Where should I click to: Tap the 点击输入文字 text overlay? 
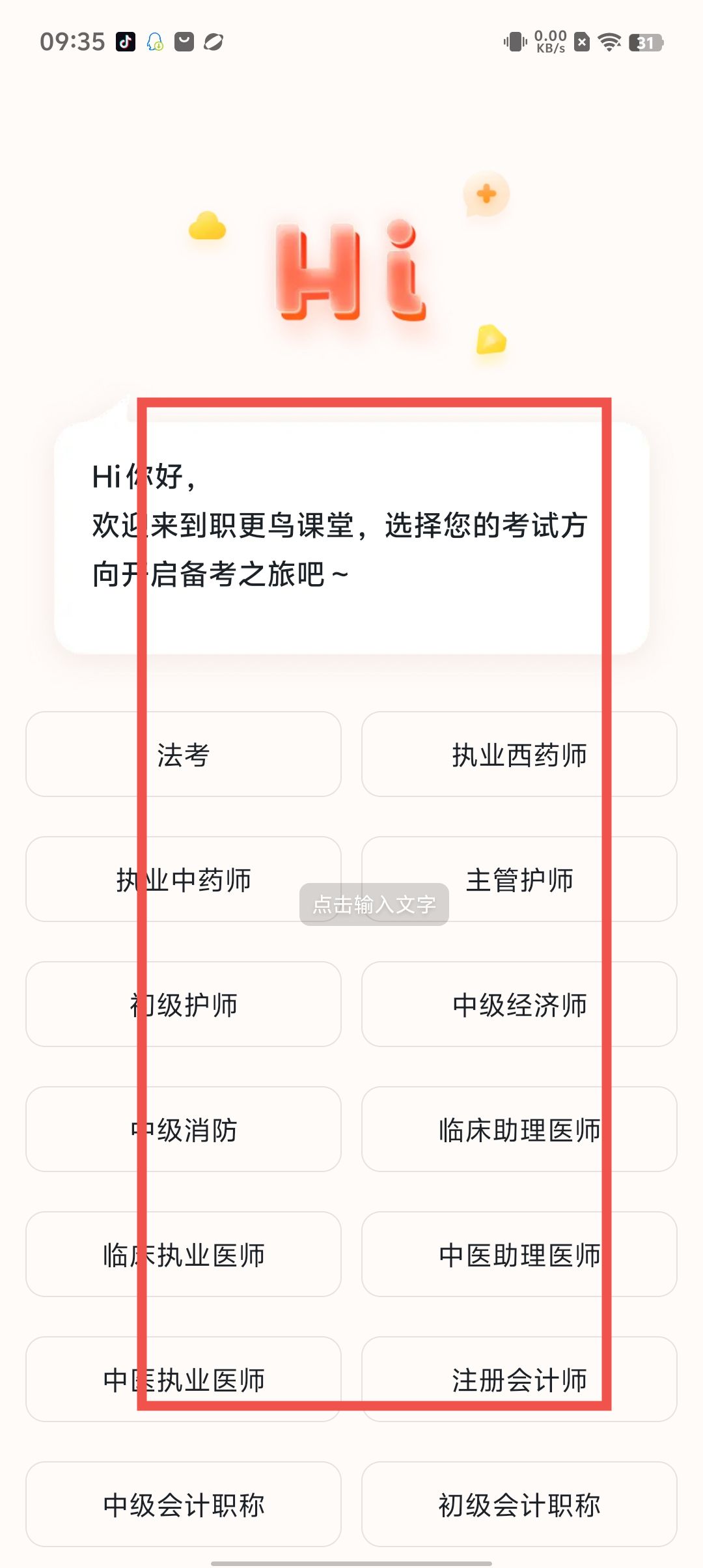click(374, 904)
